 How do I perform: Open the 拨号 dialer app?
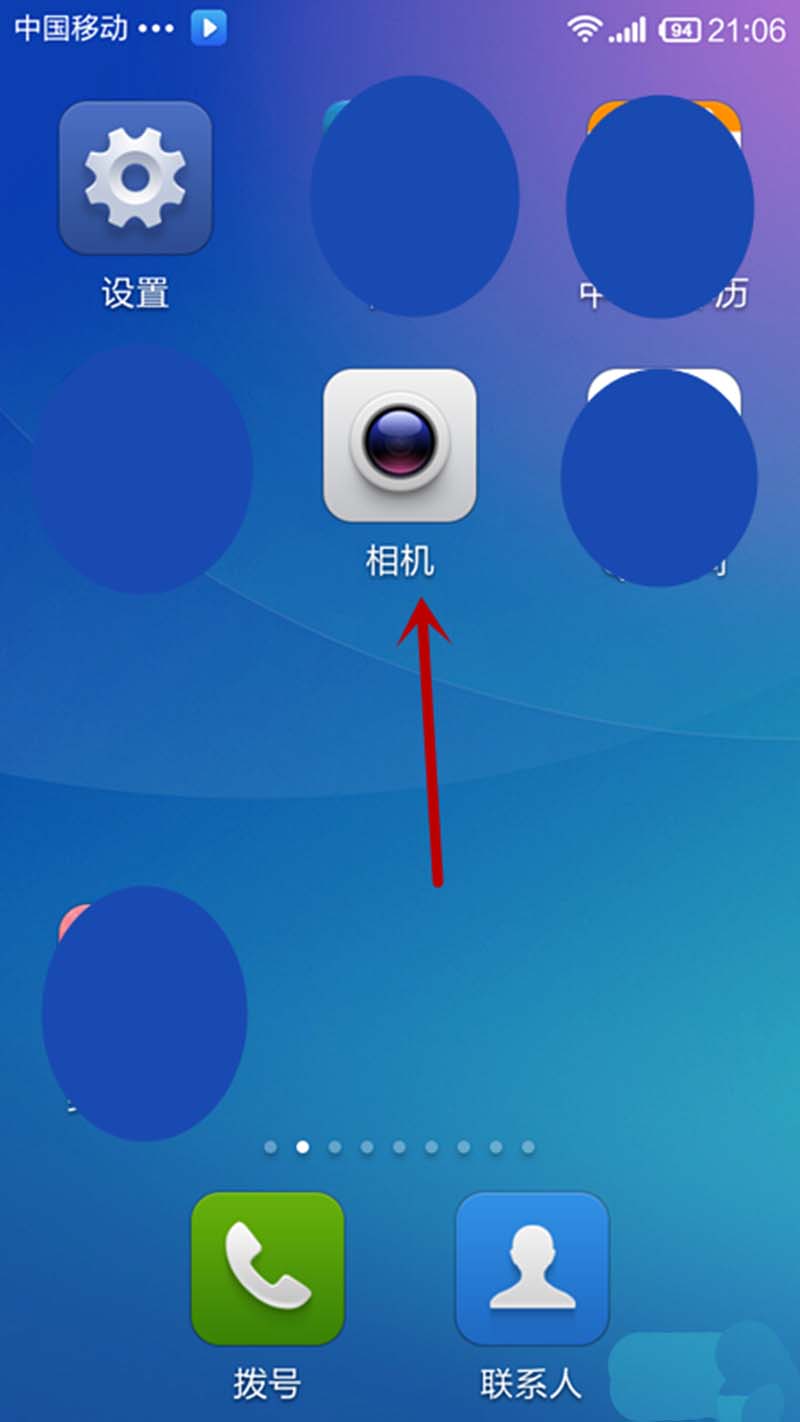pos(267,1268)
